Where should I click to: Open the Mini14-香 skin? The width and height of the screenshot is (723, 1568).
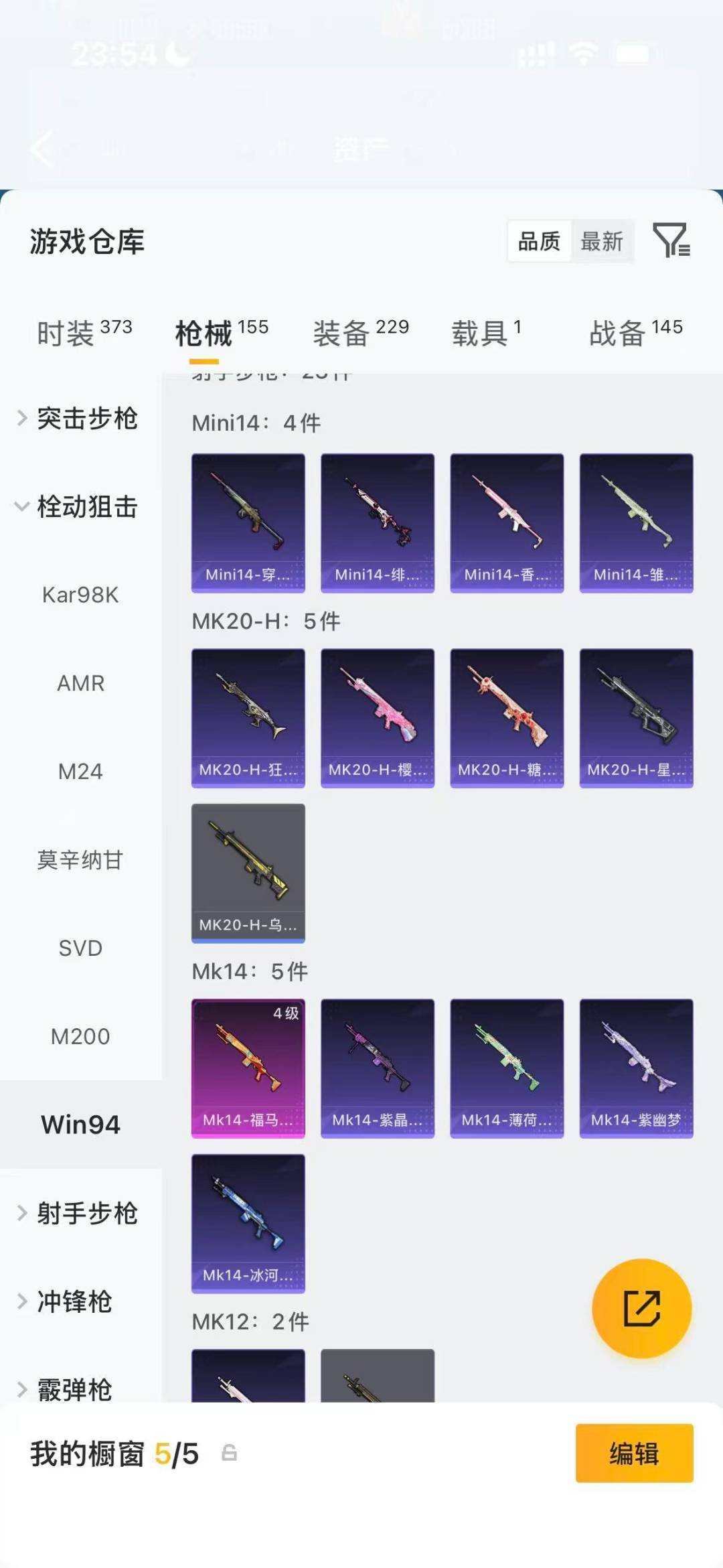pos(506,521)
